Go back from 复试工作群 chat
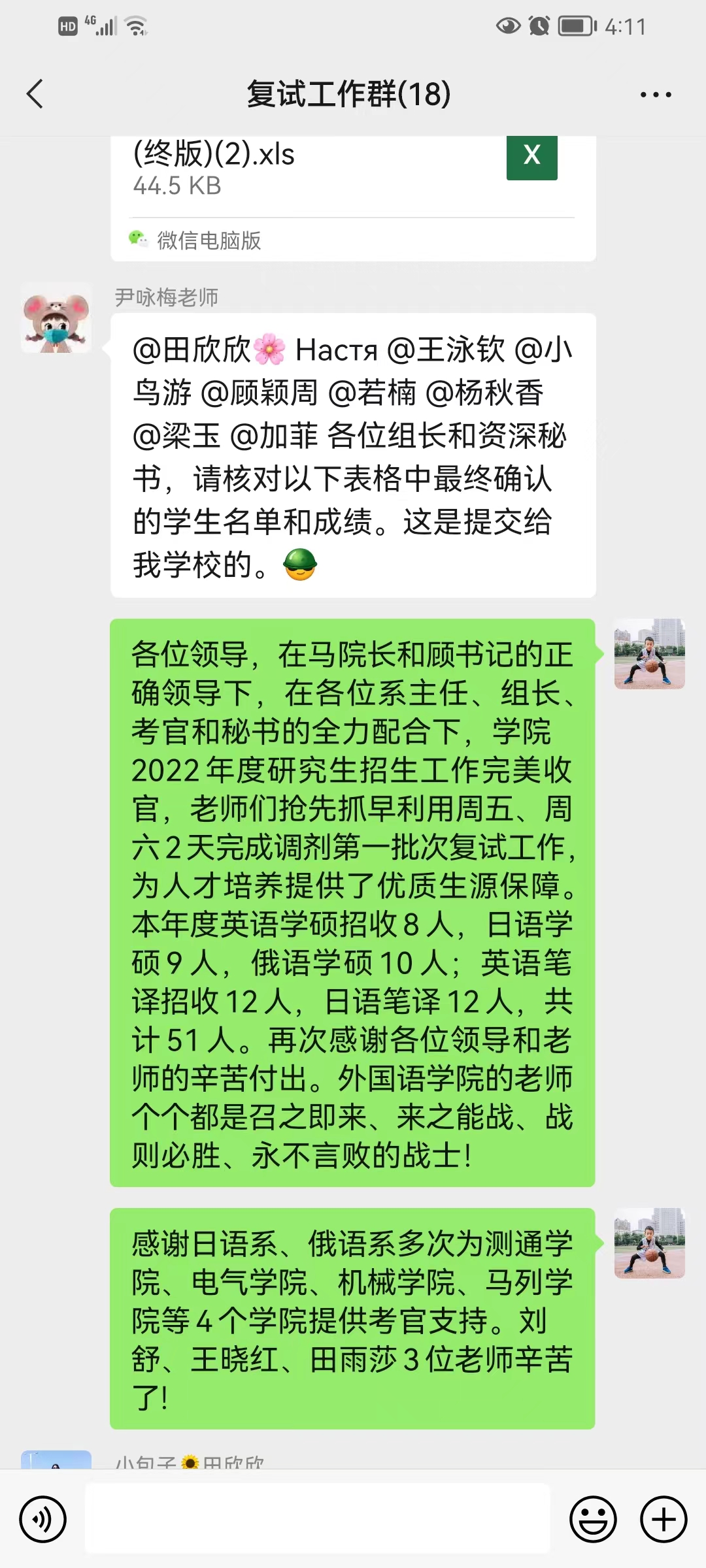 (x=35, y=94)
